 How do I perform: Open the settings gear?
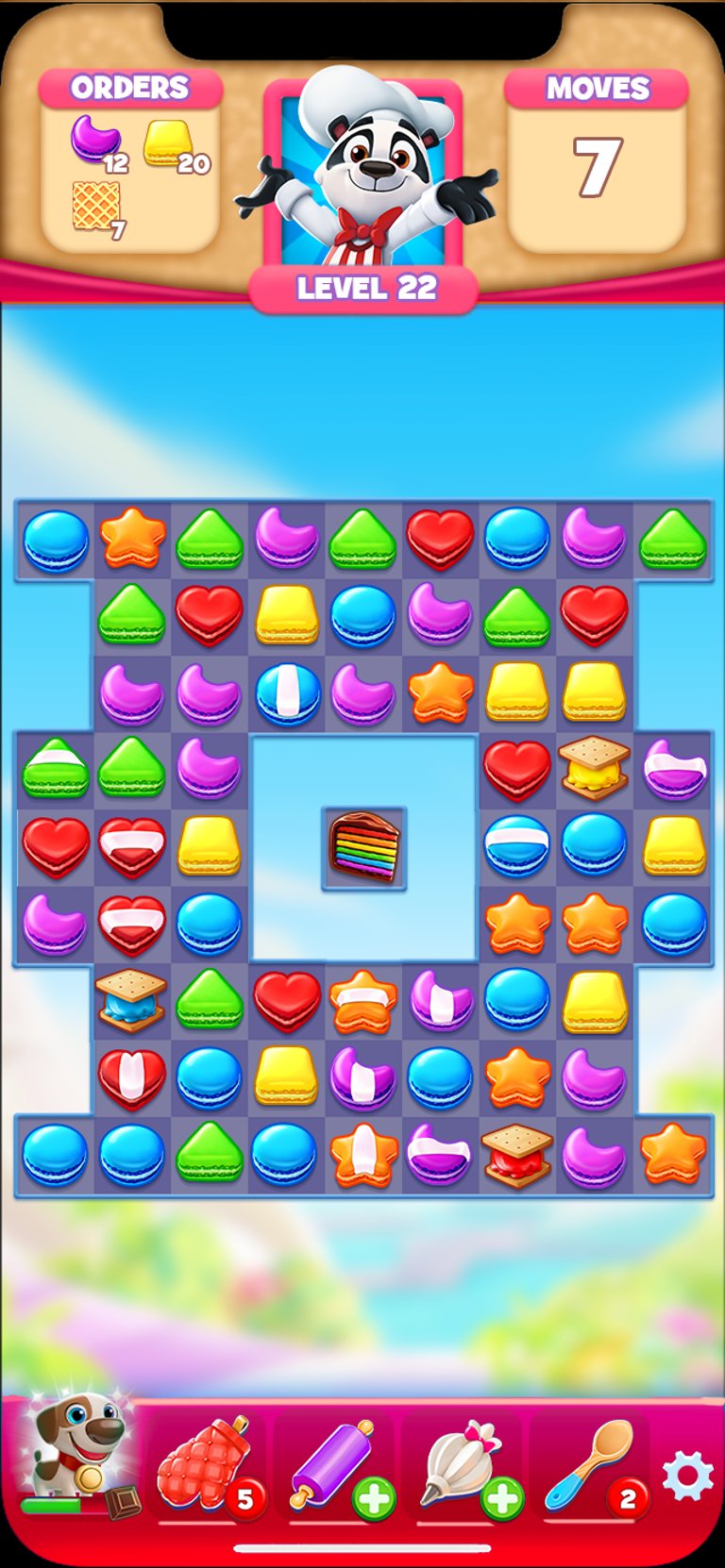[687, 1476]
